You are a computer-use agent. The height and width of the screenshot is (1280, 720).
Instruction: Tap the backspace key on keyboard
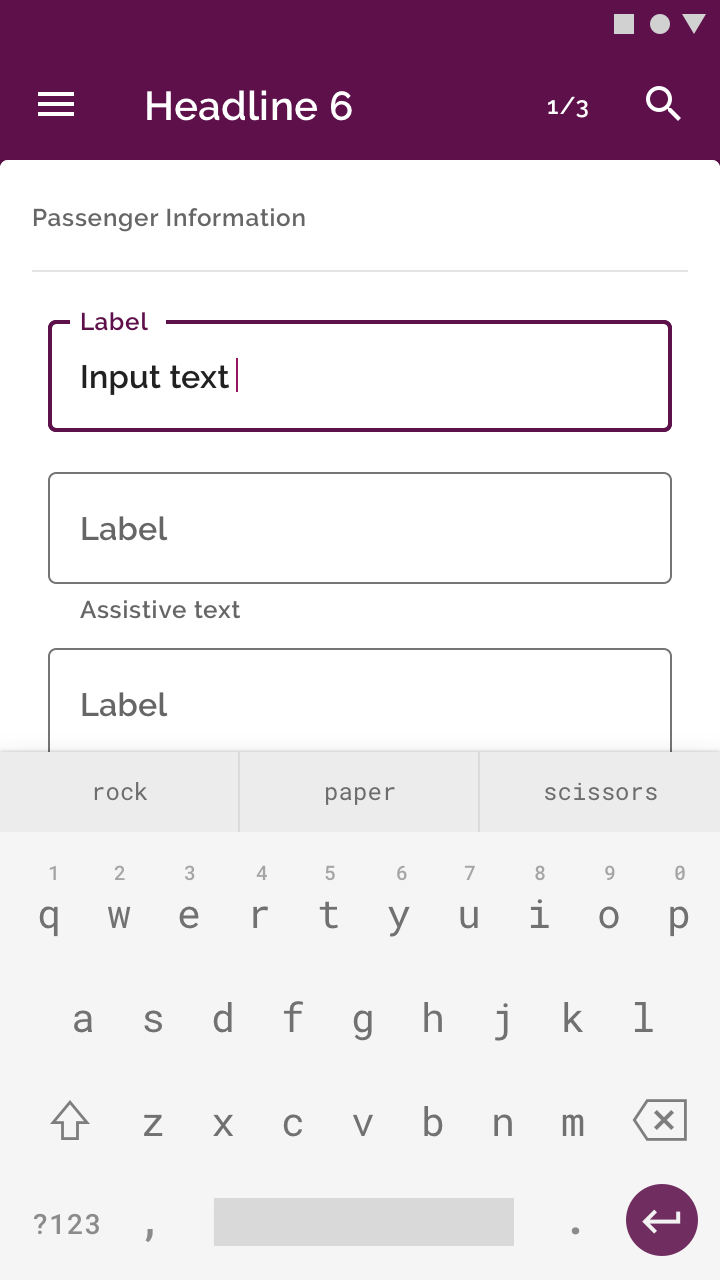click(661, 1120)
